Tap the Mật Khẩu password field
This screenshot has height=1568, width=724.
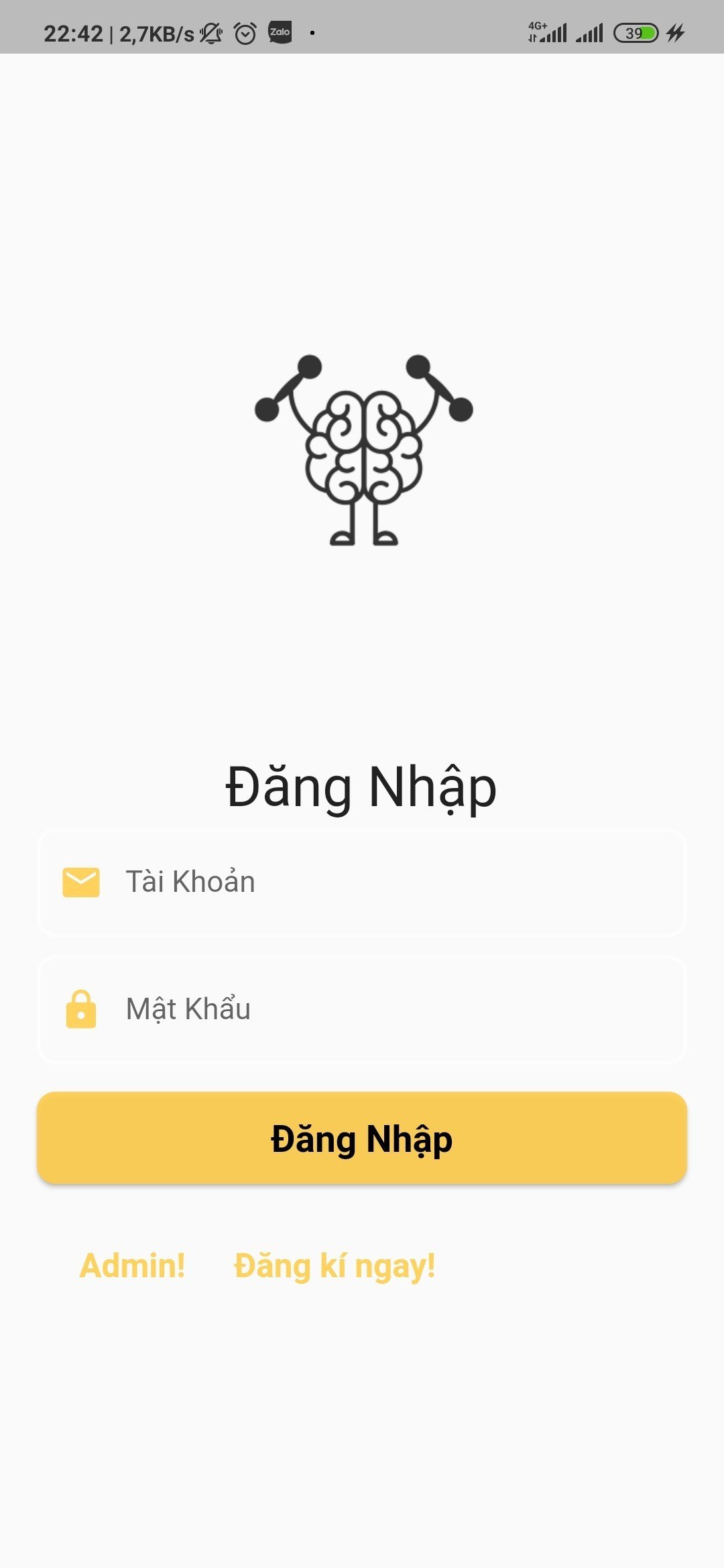tap(362, 1009)
